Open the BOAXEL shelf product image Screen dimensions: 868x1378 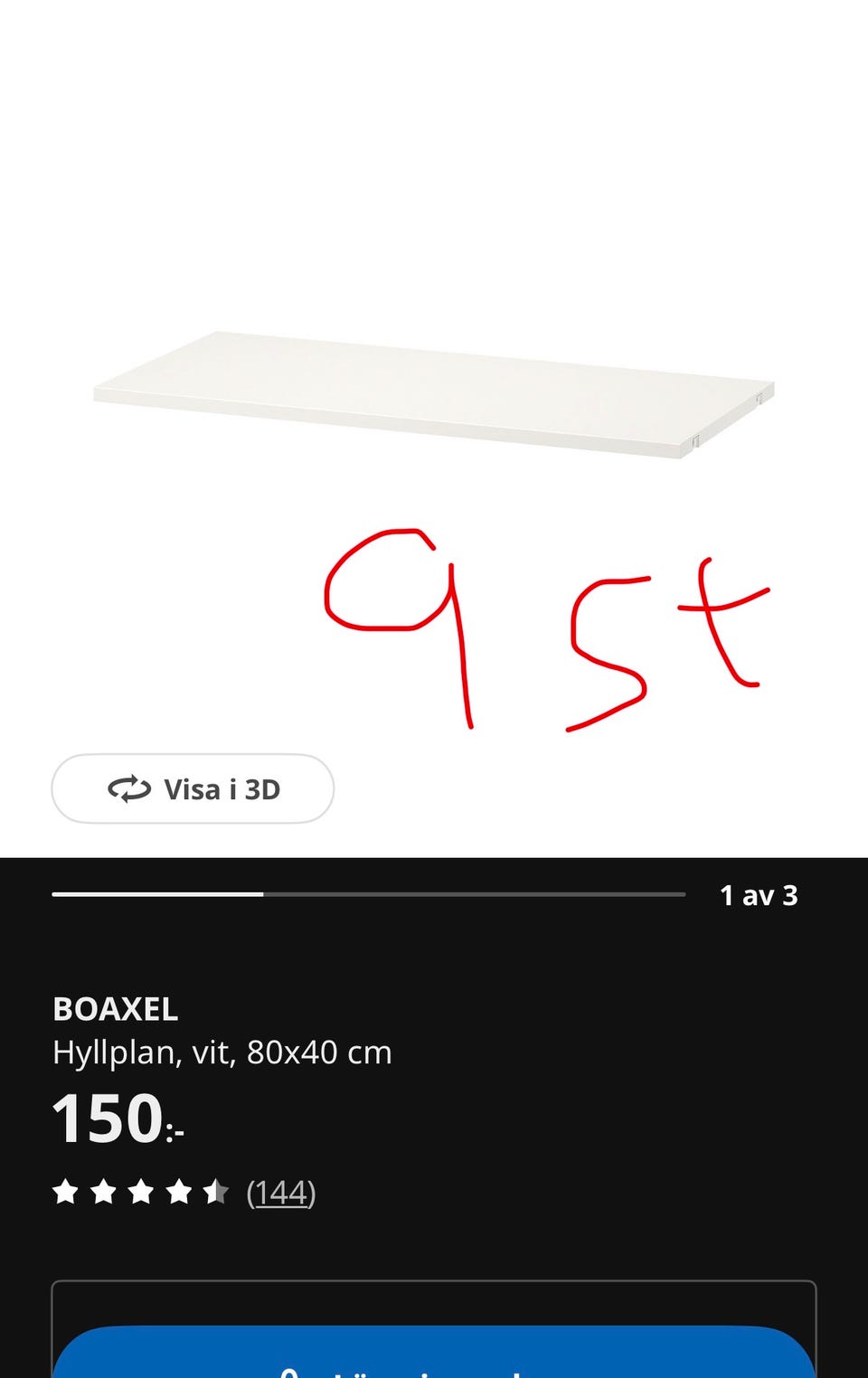434,394
